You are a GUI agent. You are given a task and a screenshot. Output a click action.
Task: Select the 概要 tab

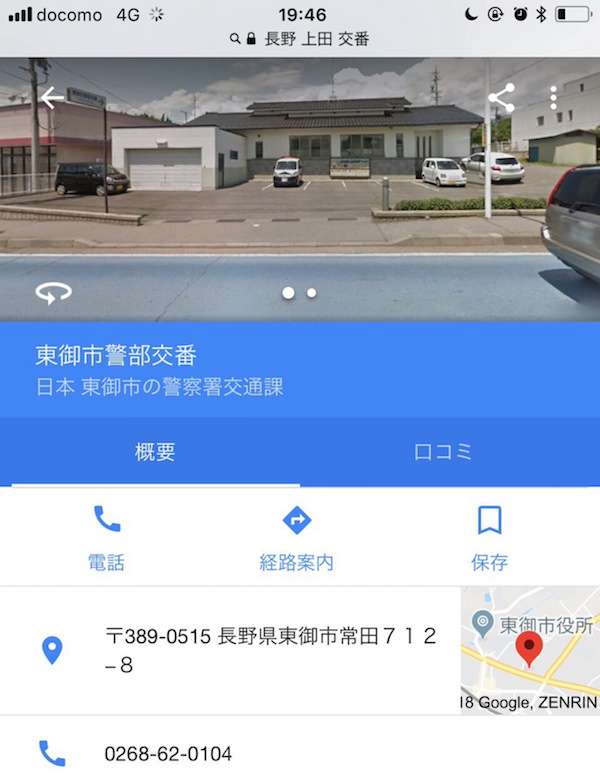coord(155,451)
